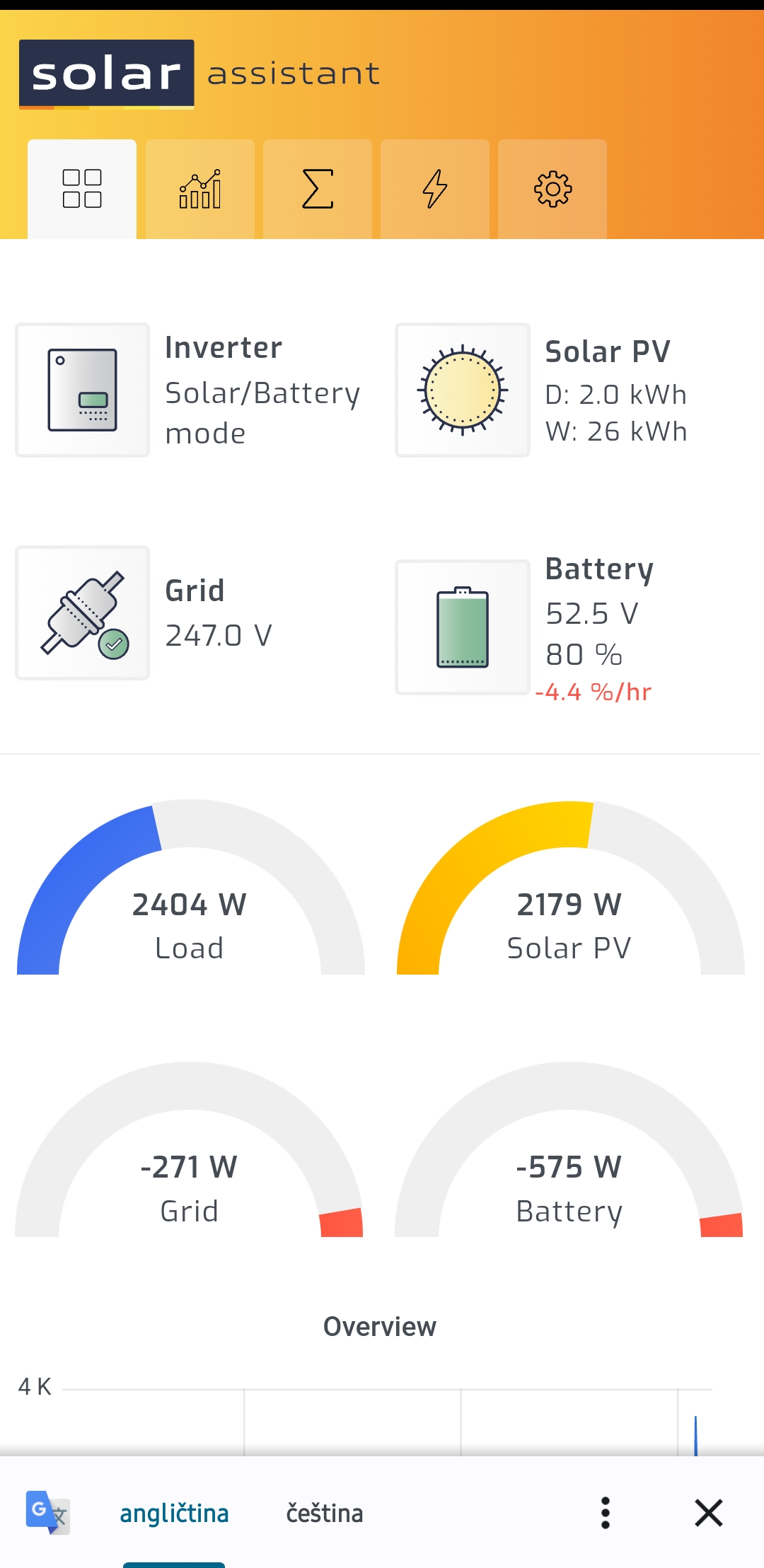Switch to the dashboard grid tab
The image size is (764, 1568).
(x=82, y=189)
